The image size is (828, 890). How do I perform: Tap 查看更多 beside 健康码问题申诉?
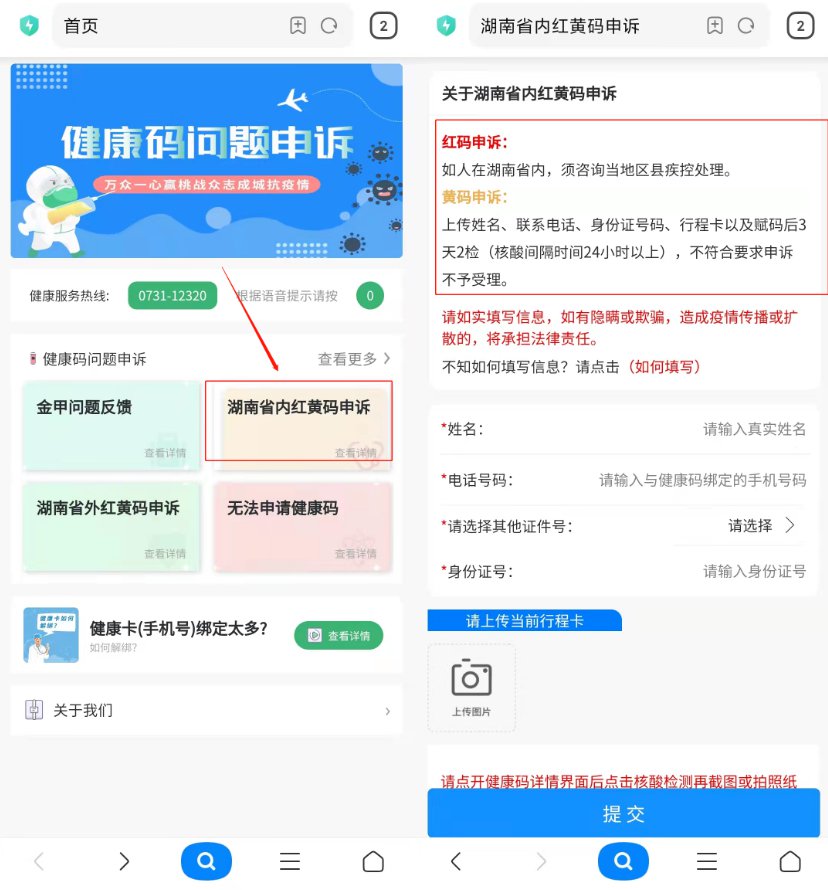pos(354,358)
